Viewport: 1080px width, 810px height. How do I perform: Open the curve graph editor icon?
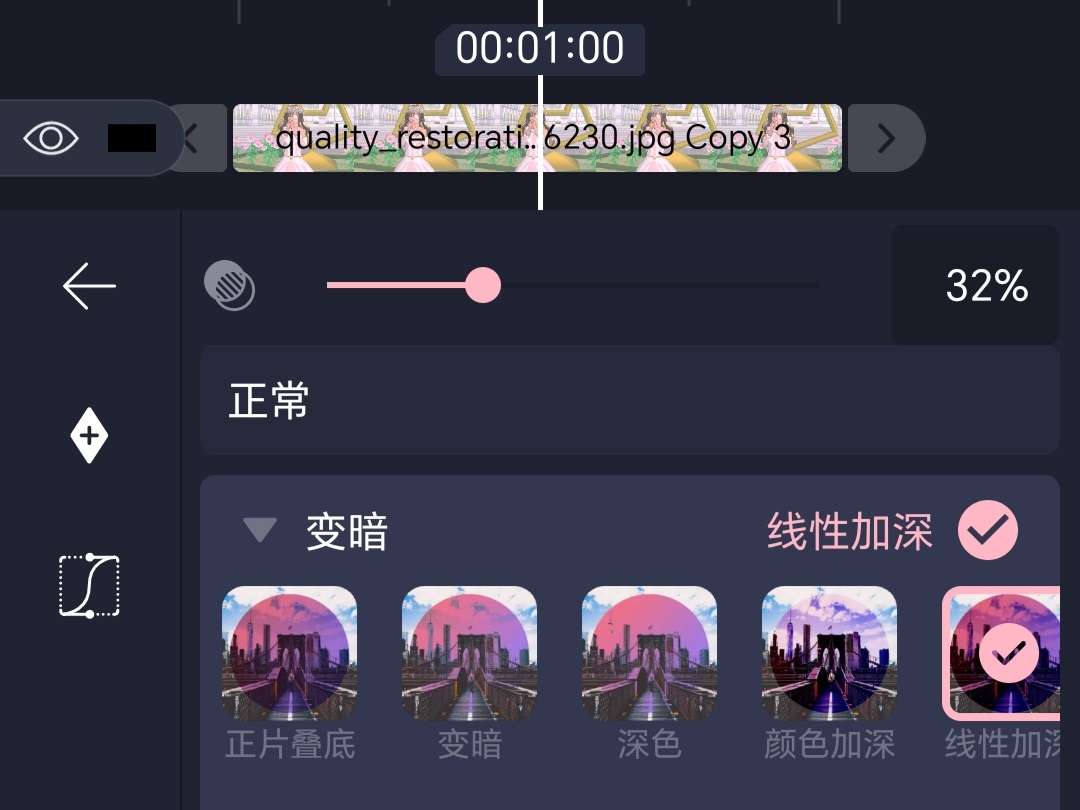90,585
